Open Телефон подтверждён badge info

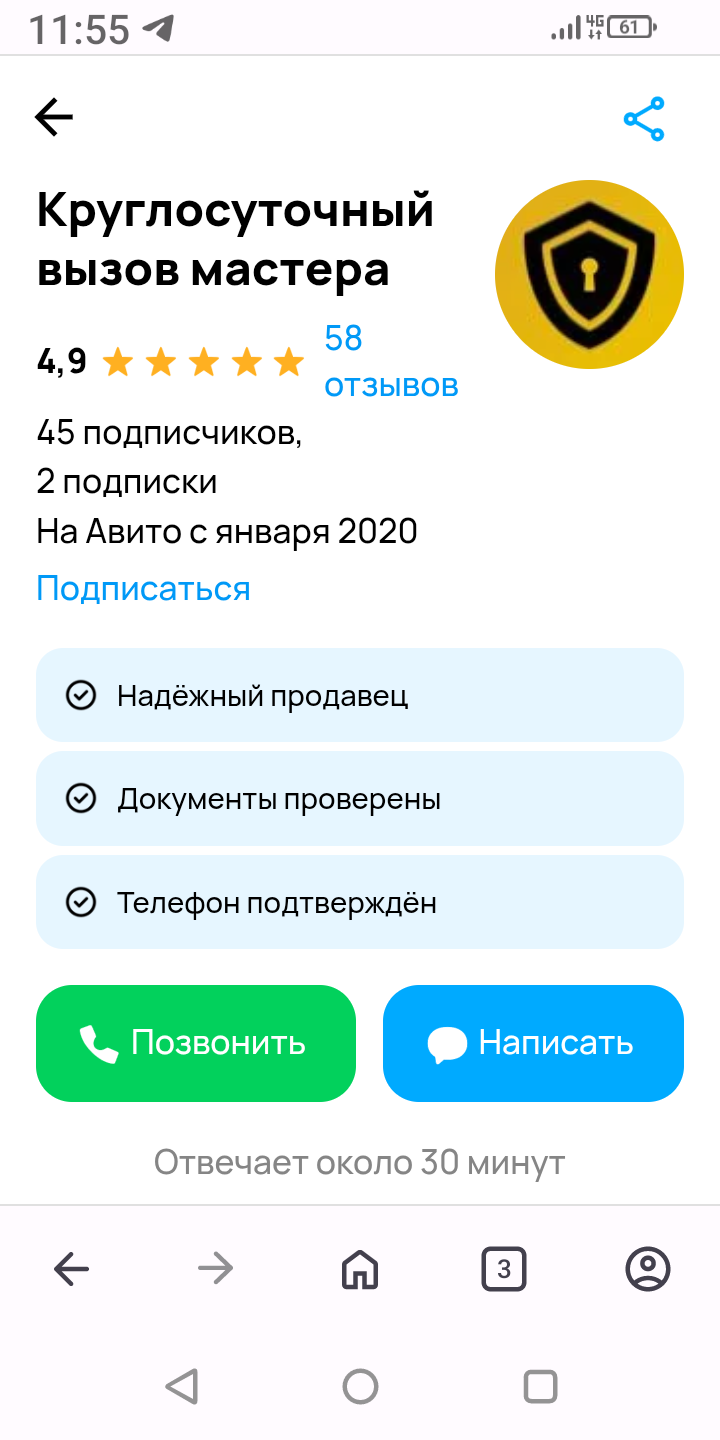tap(360, 903)
